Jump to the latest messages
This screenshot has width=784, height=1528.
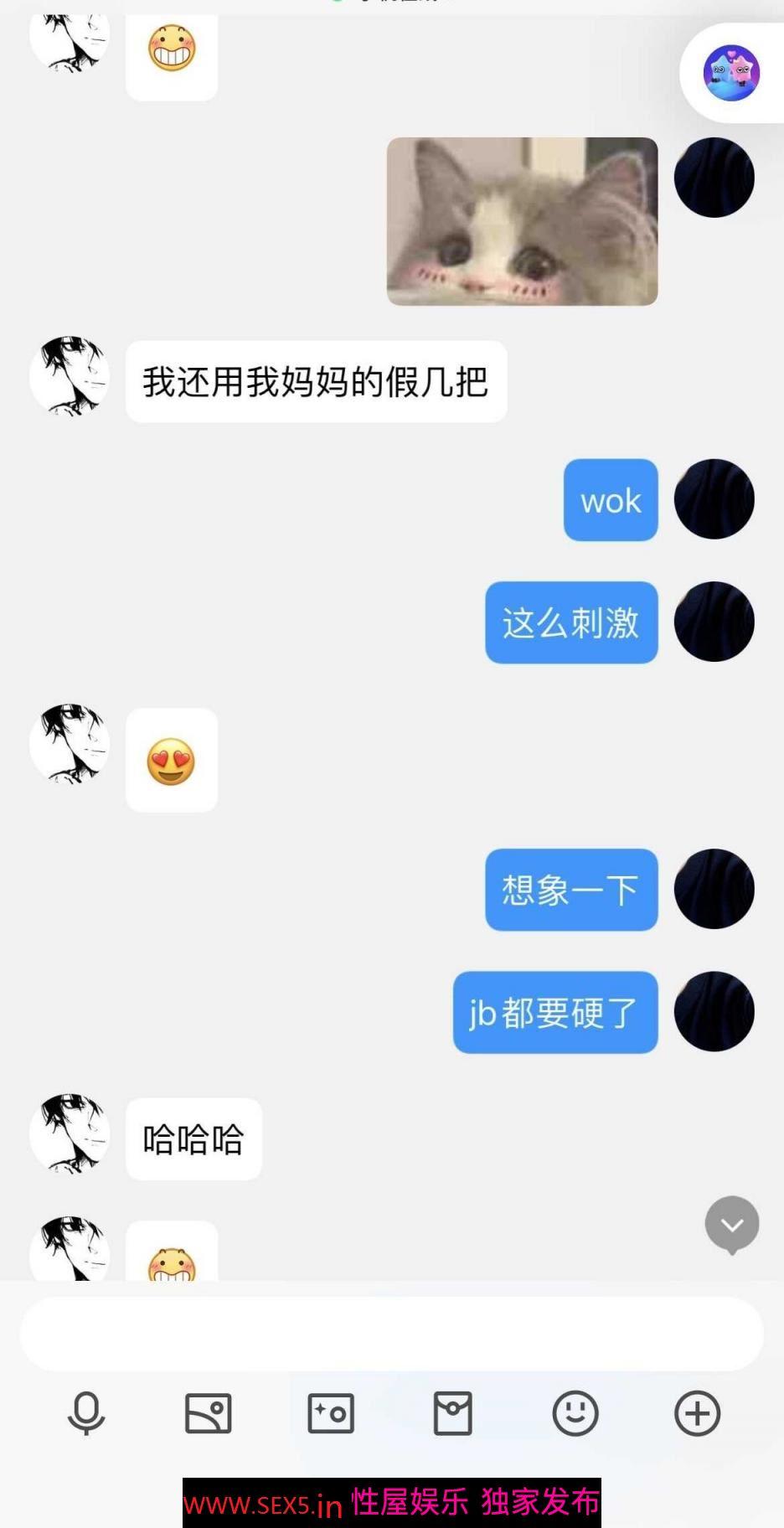coord(731,1225)
